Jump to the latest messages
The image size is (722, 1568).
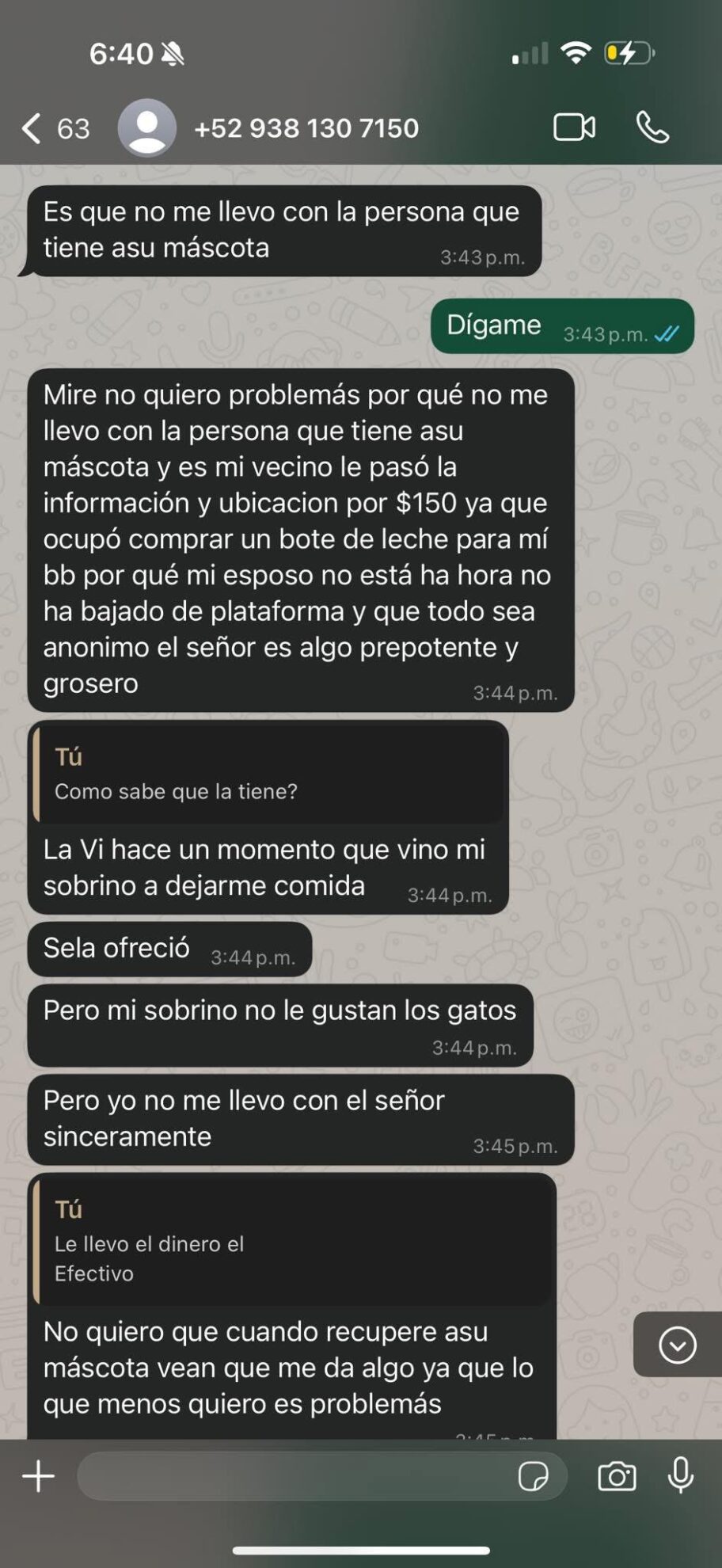click(x=677, y=1345)
